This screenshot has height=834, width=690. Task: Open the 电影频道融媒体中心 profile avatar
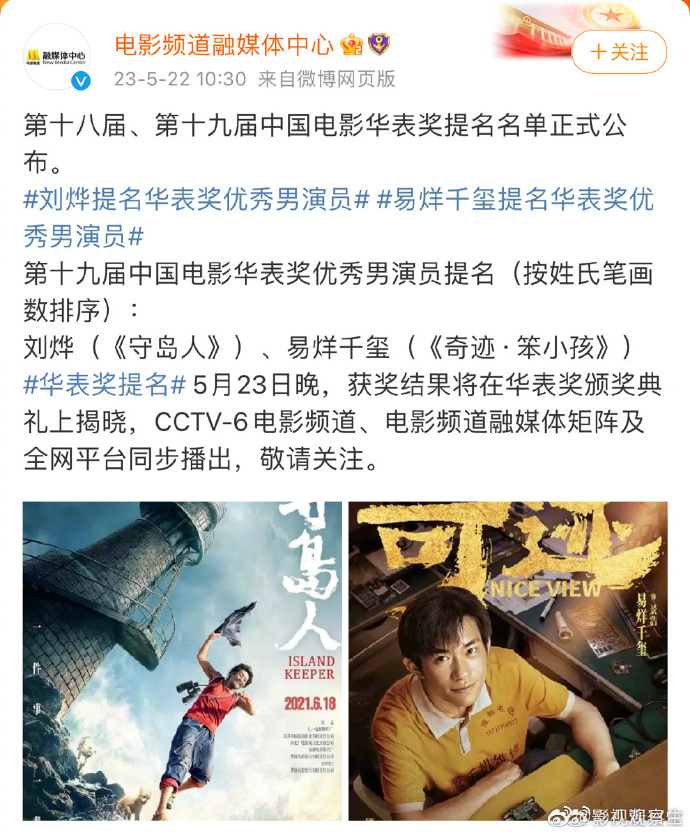coord(56,56)
